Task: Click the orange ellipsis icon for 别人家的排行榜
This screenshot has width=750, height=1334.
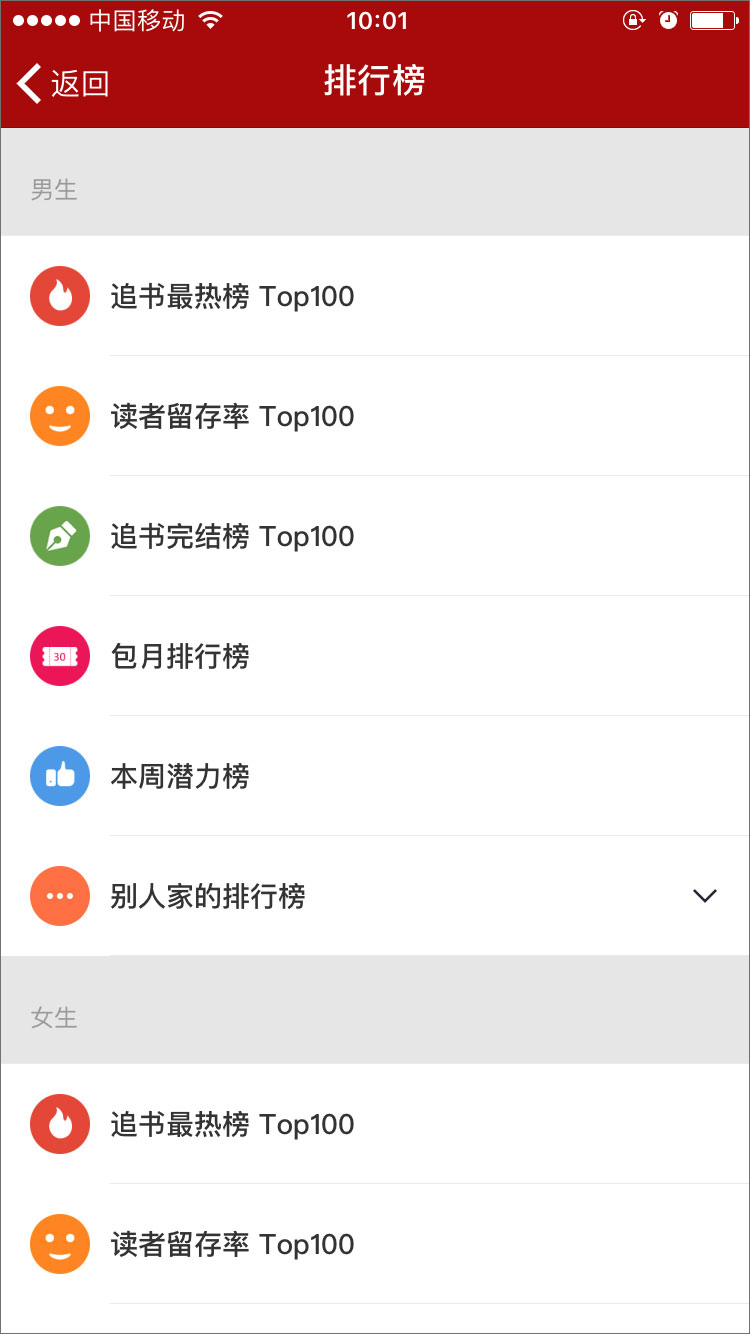Action: coord(60,896)
